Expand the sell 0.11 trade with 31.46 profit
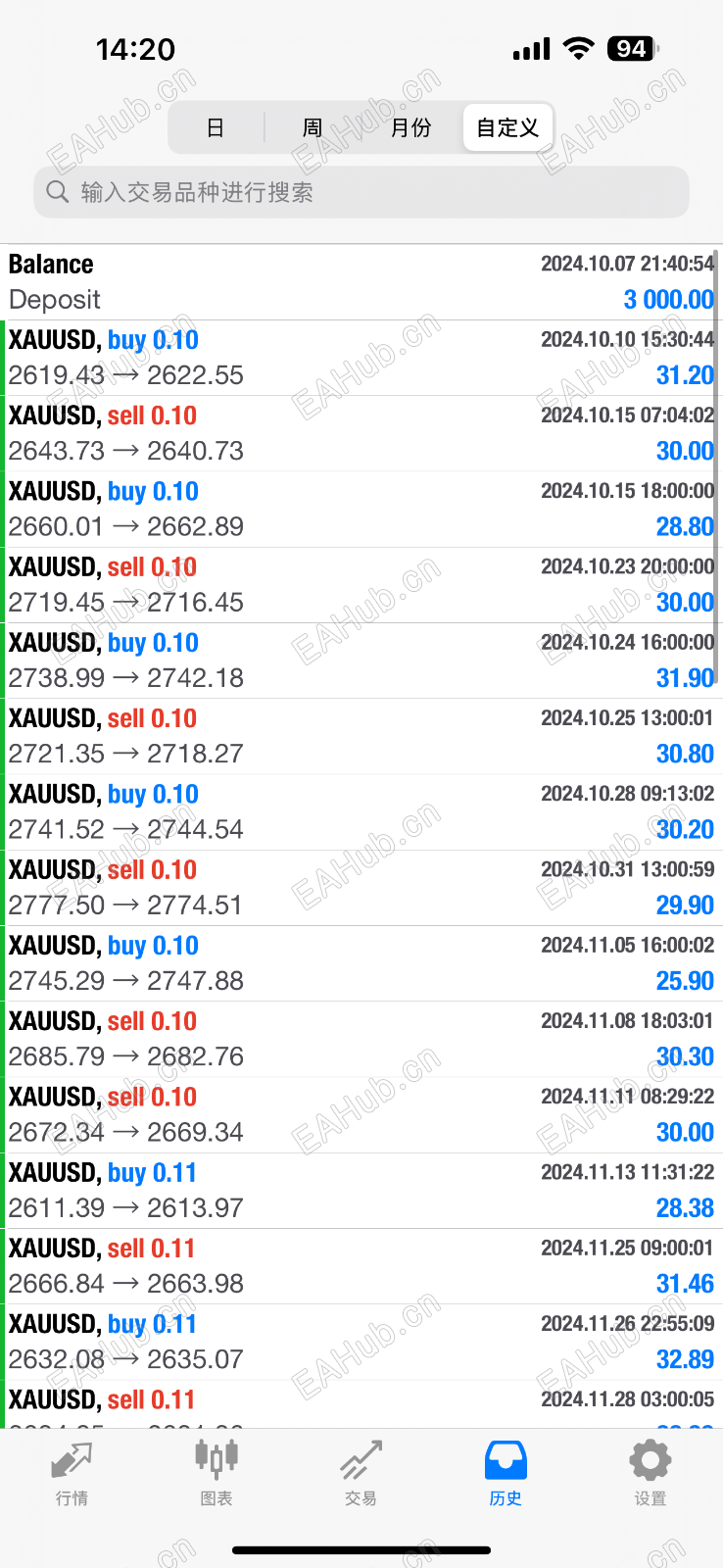Viewport: 723px width, 1568px height. (x=361, y=1265)
